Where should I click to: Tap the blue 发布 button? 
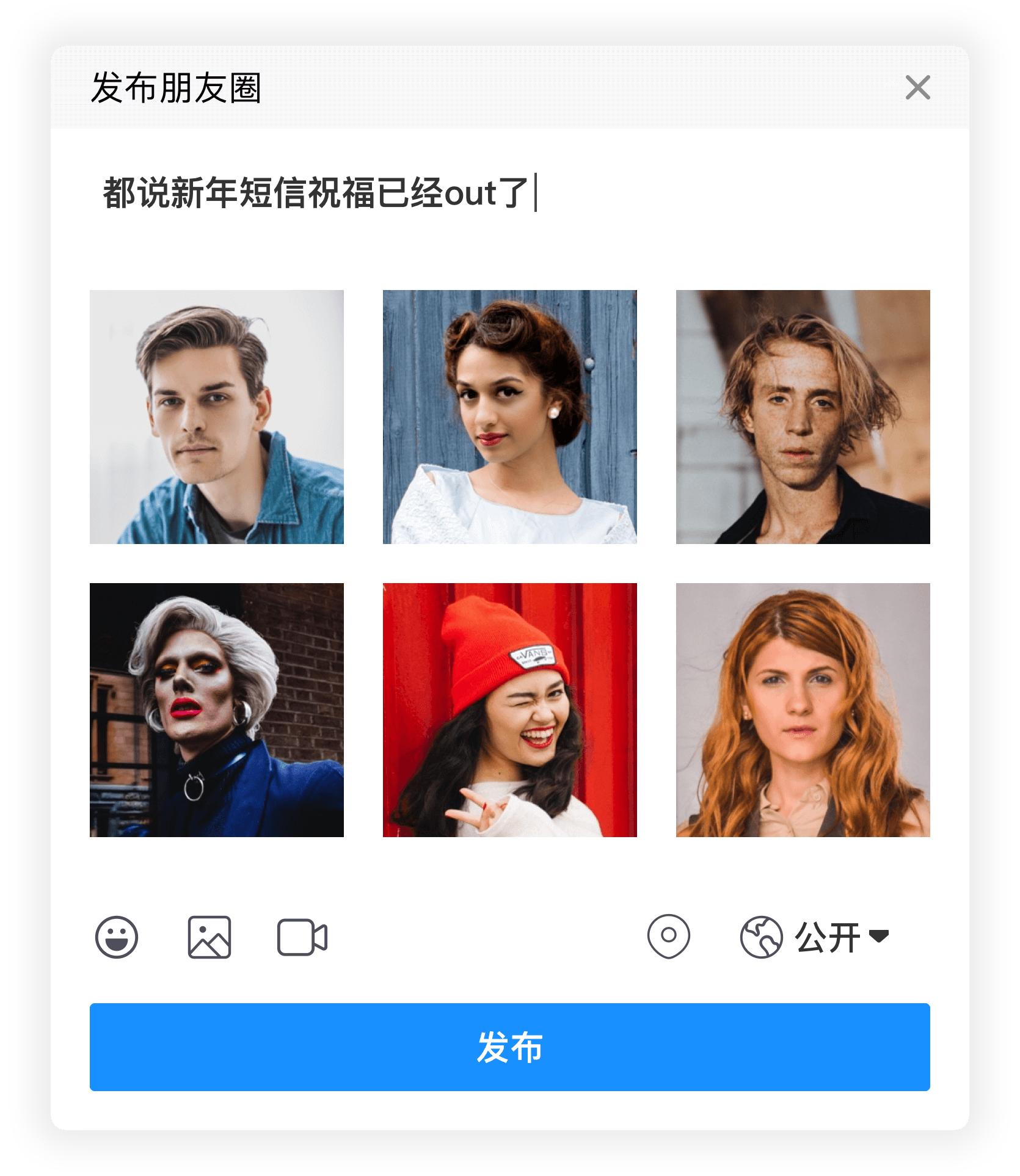click(x=509, y=1047)
